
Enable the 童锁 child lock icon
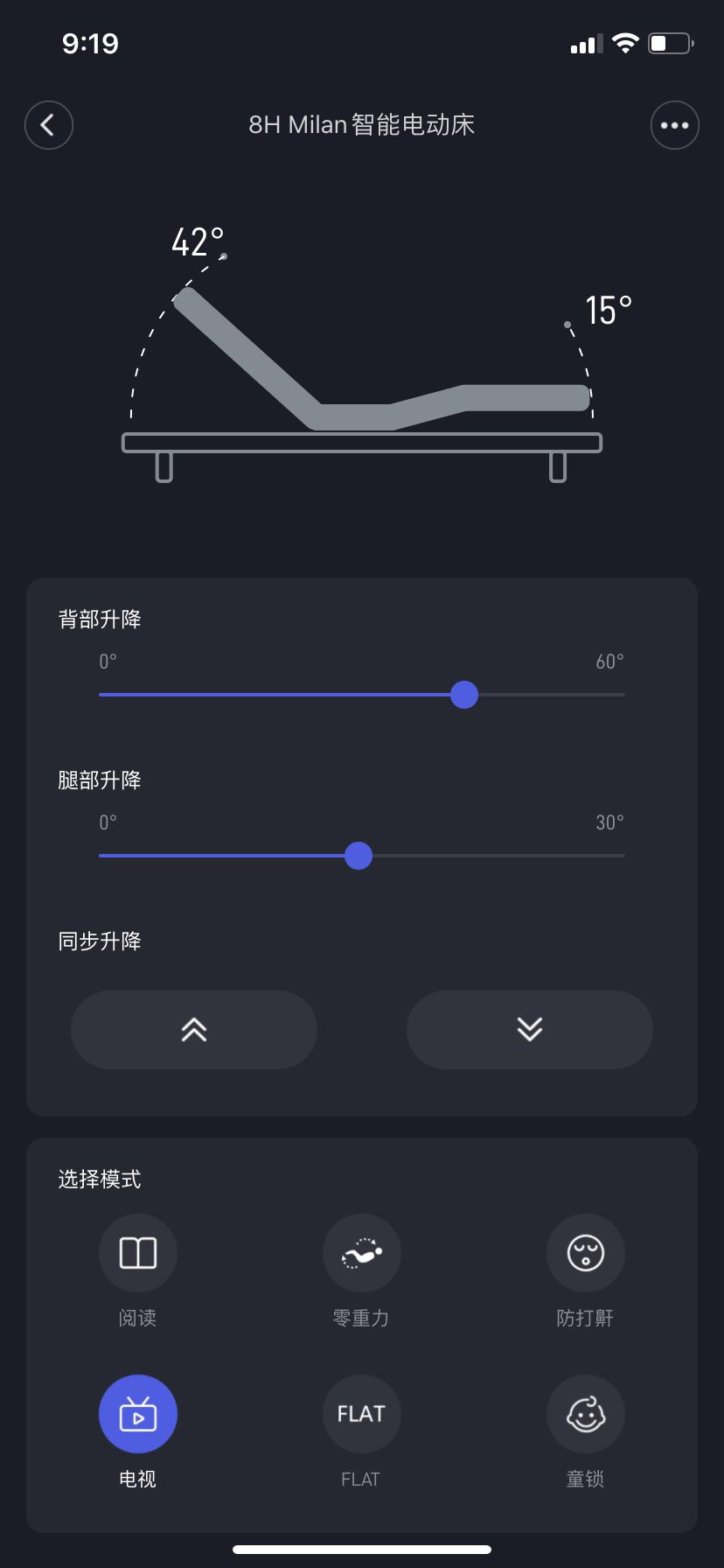(x=585, y=1431)
